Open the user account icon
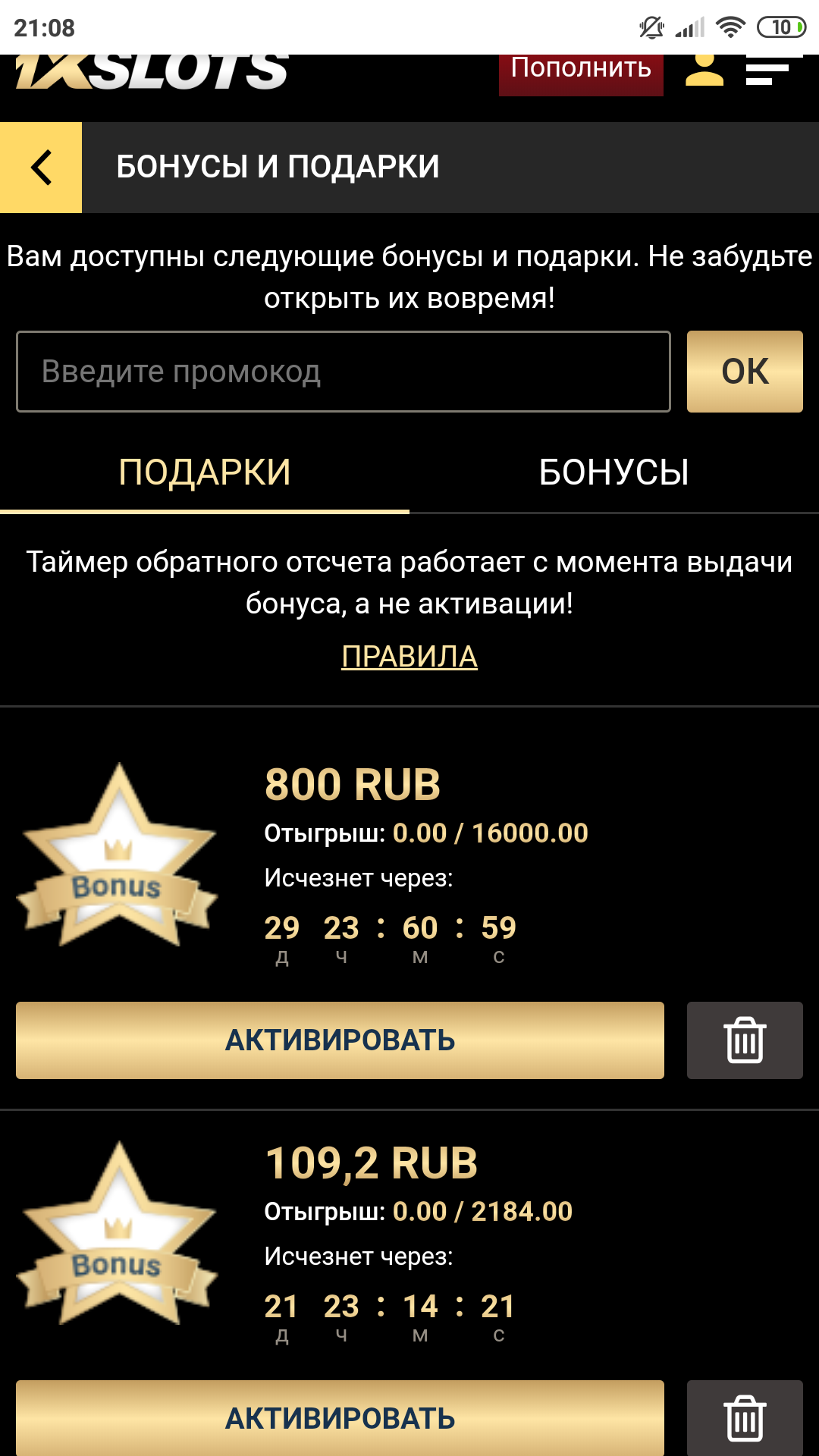Screen dimensions: 819x1456 704,71
